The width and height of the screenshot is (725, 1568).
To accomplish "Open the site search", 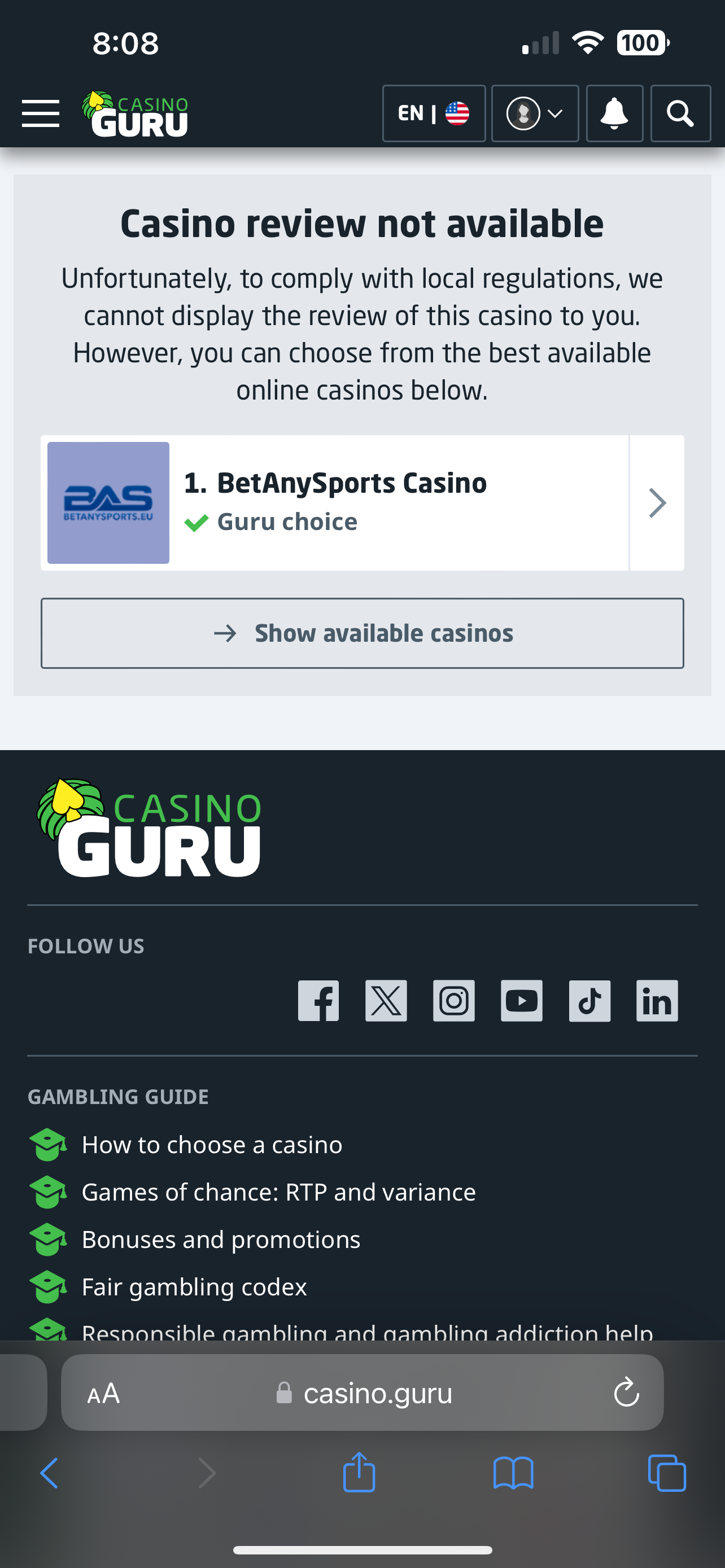I will pos(680,114).
